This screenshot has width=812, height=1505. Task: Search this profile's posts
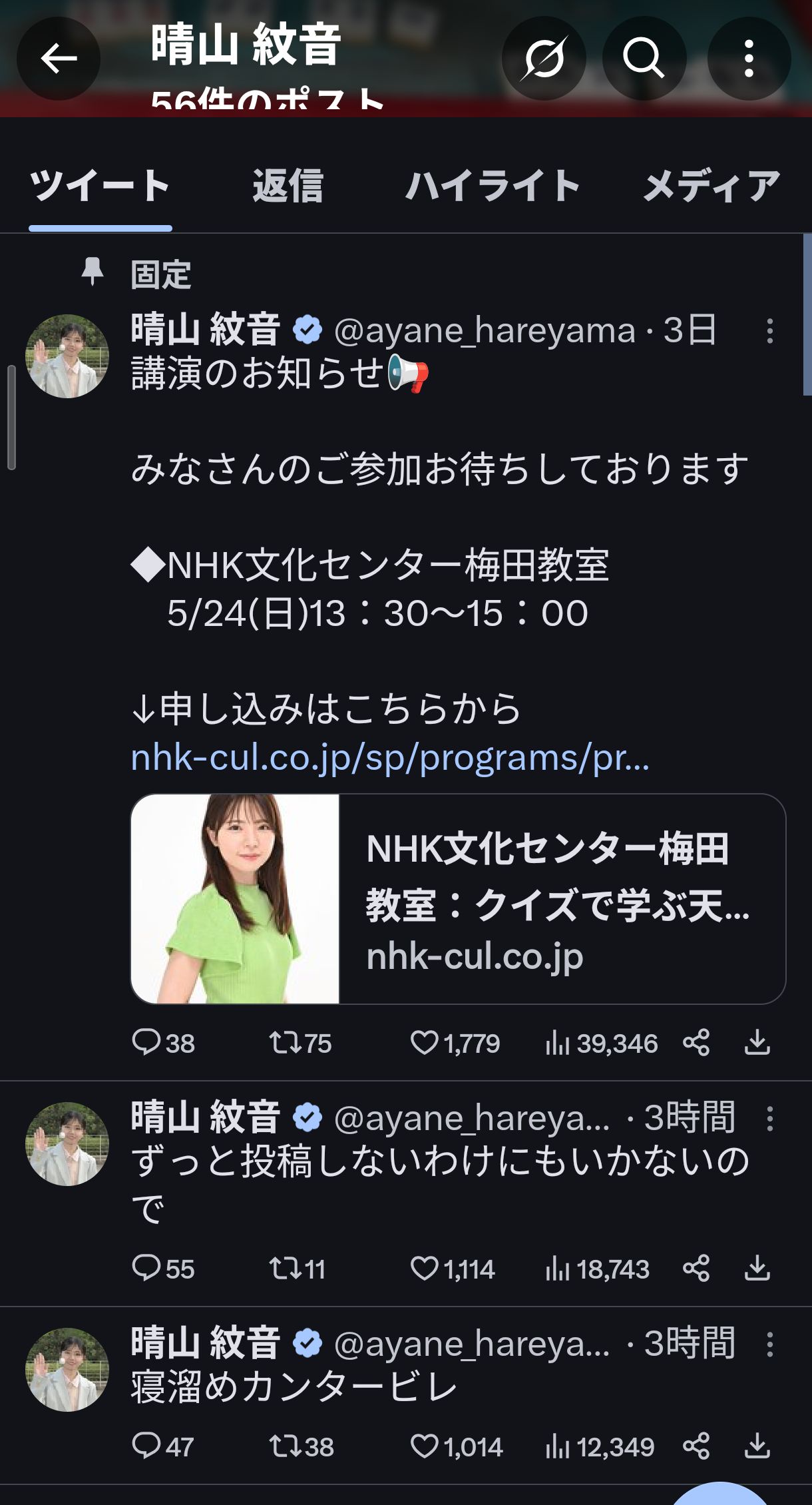[x=644, y=59]
